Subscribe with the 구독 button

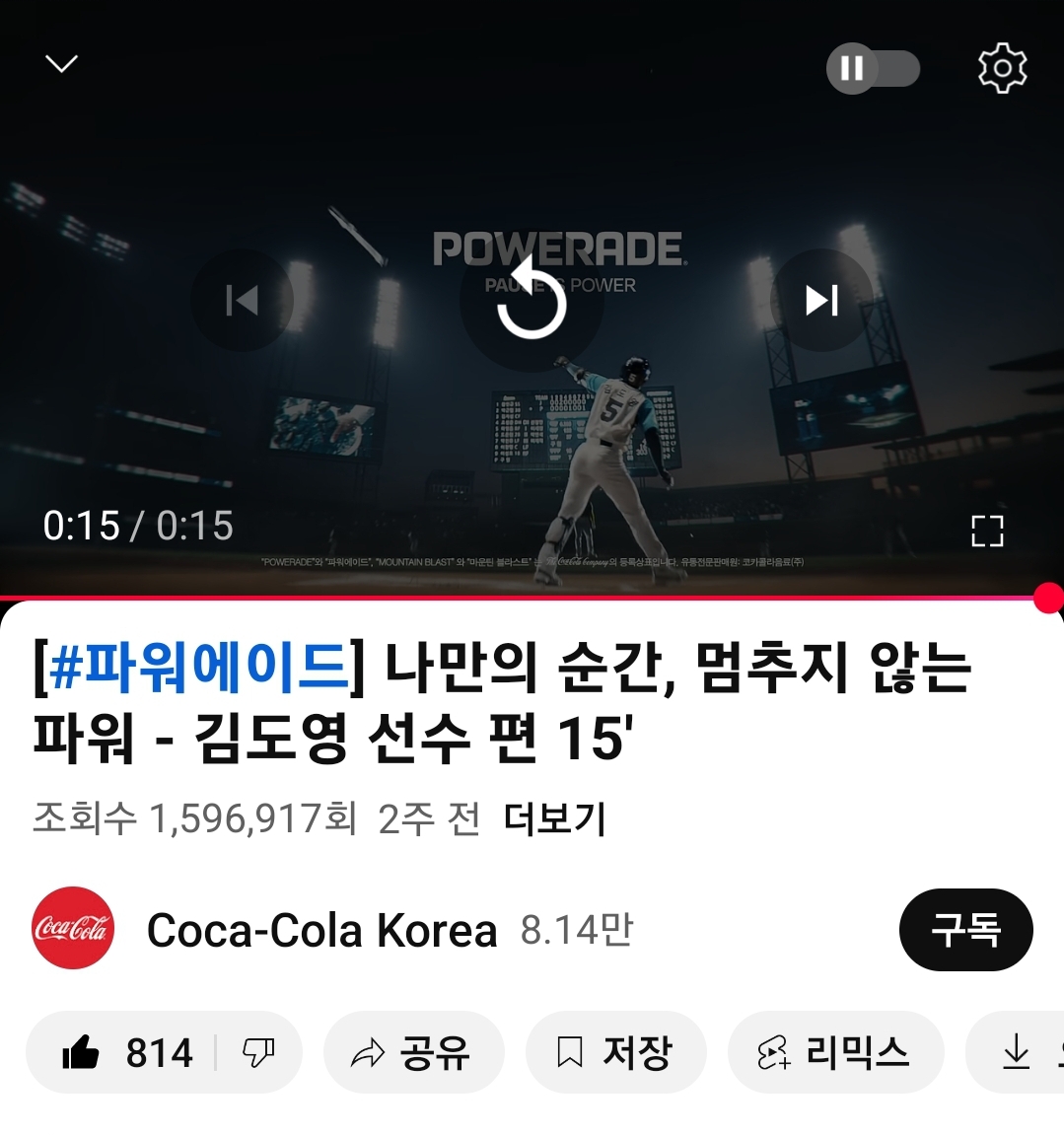tap(965, 930)
